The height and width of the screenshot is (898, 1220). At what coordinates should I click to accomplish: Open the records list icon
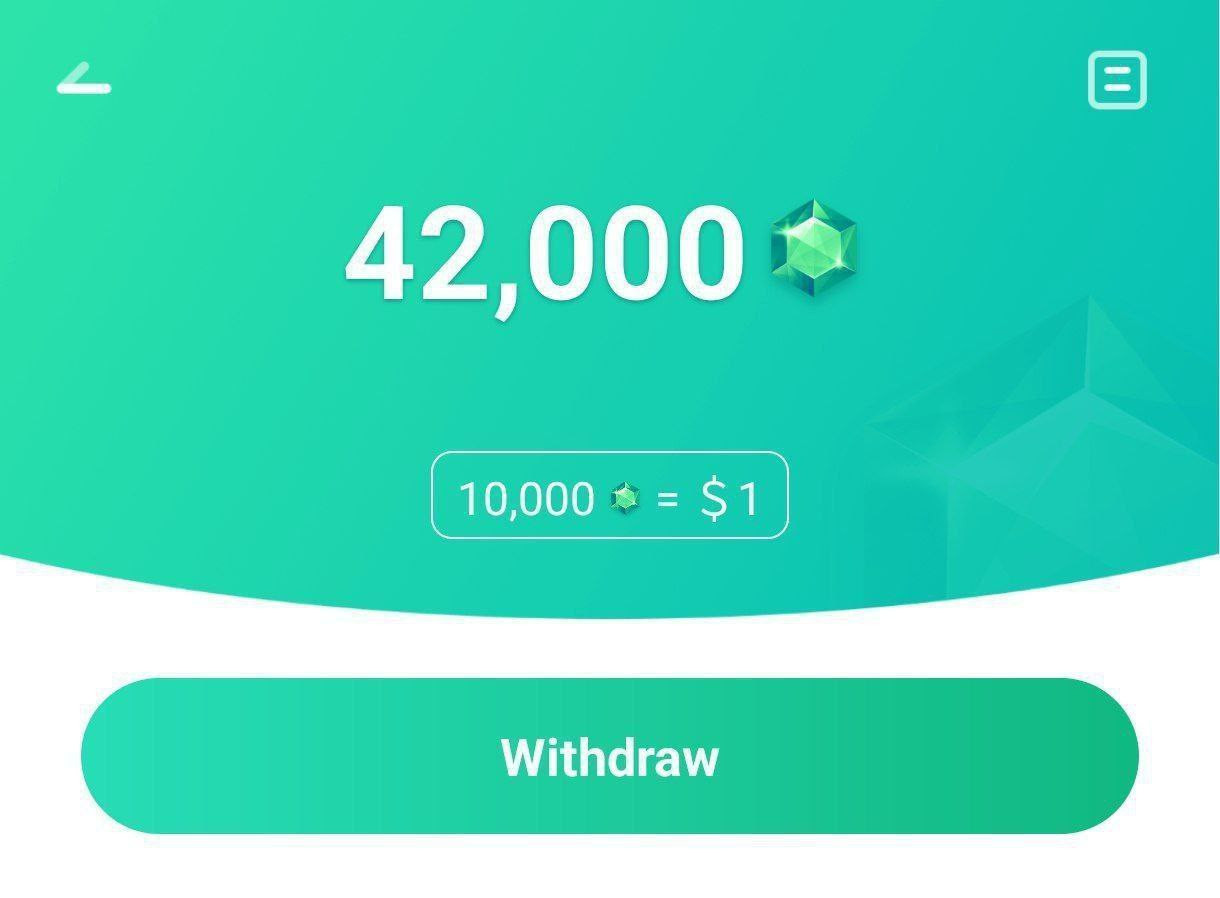(1117, 80)
